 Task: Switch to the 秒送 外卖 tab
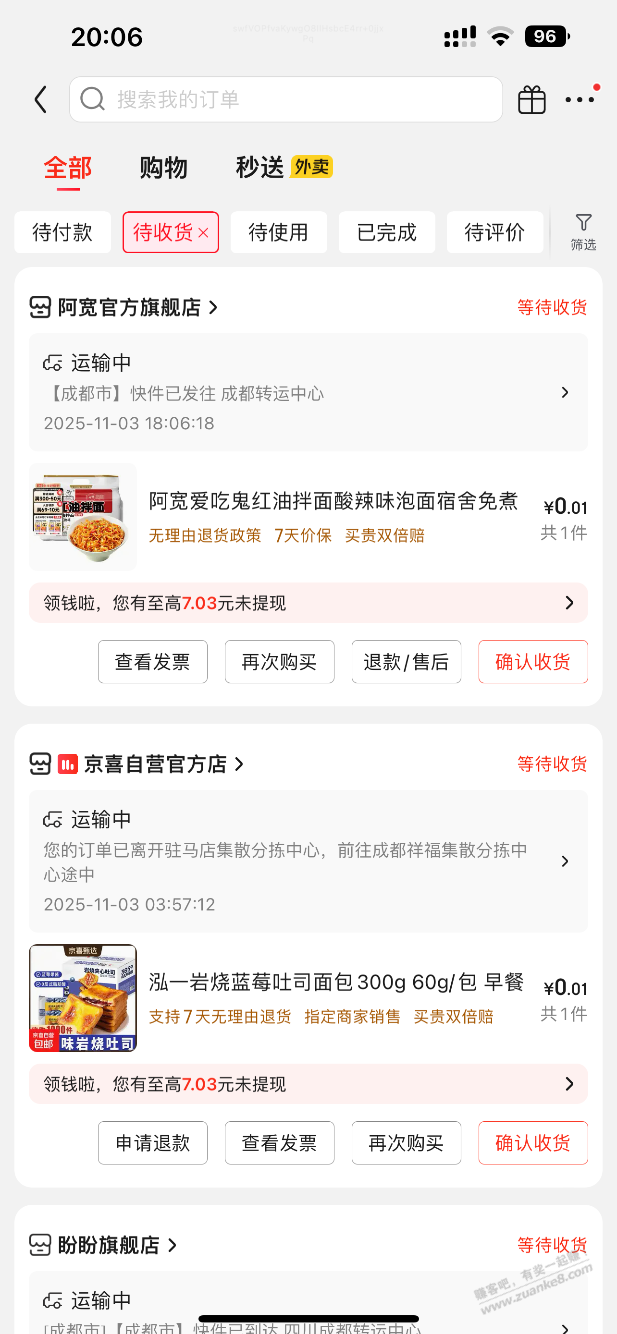coord(283,167)
